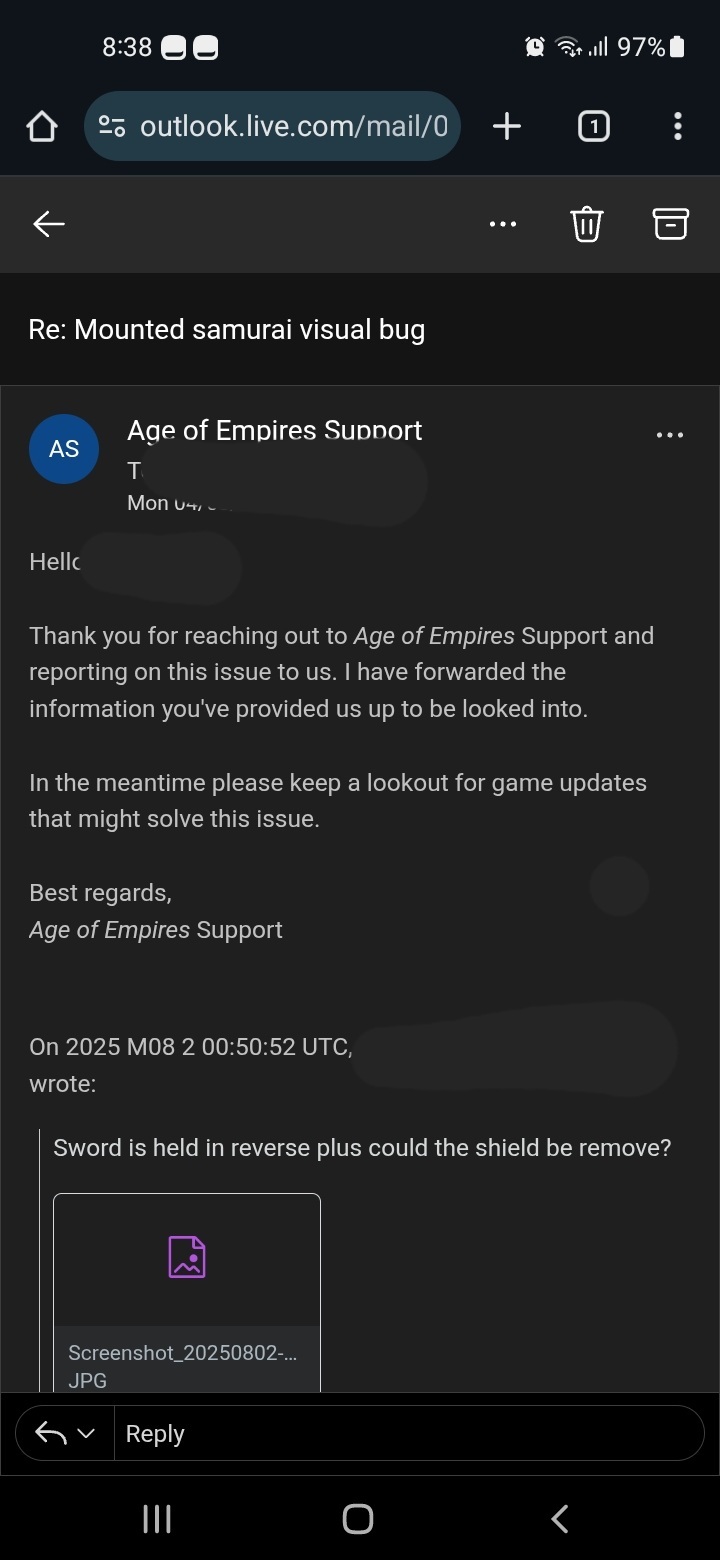Edit the outlook.live.com address bar
The width and height of the screenshot is (720, 1560).
(290, 127)
